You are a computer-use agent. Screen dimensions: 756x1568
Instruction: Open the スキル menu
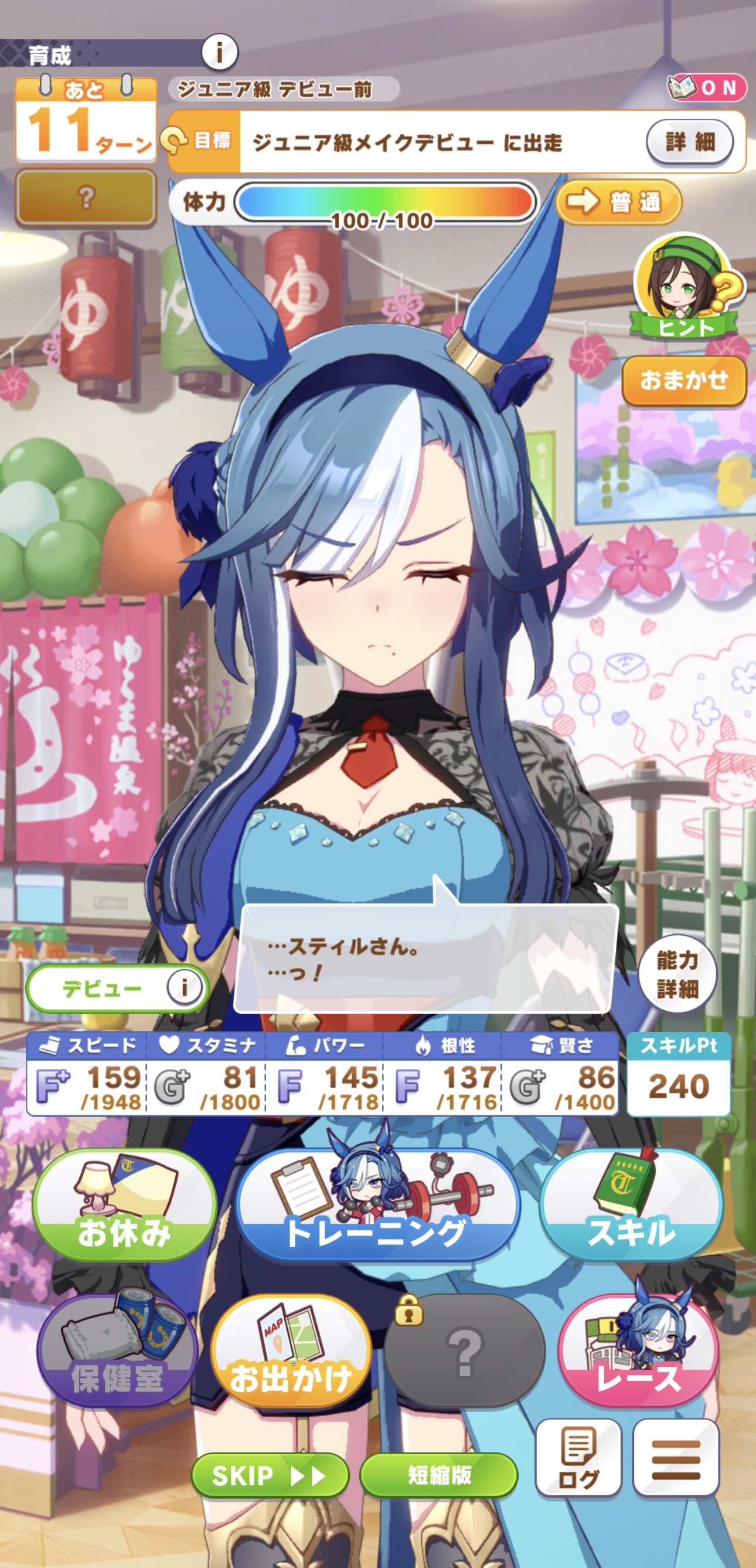coord(631,1204)
